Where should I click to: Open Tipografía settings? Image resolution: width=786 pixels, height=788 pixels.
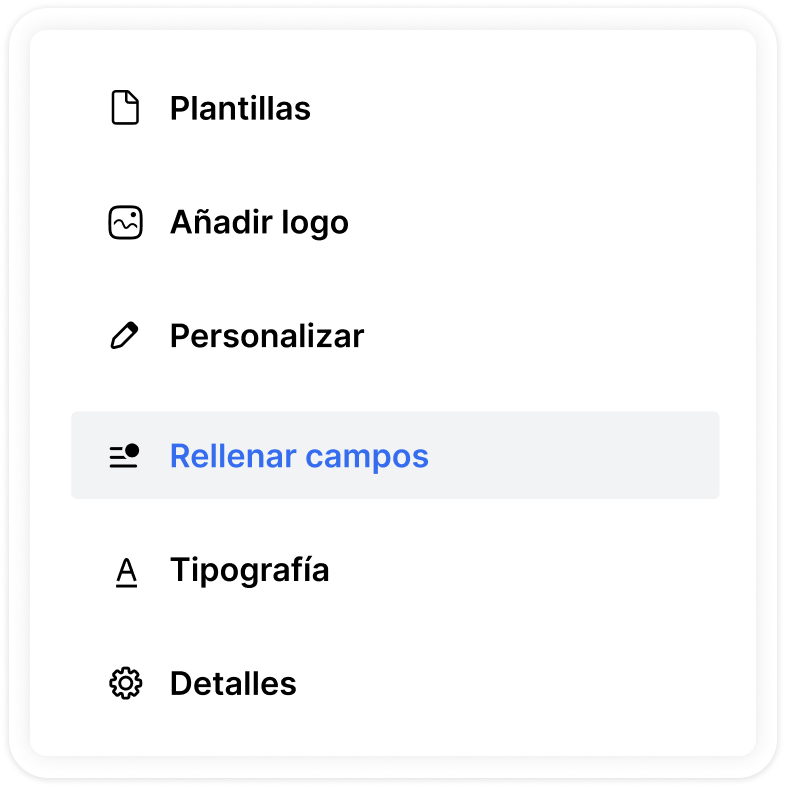[x=249, y=570]
